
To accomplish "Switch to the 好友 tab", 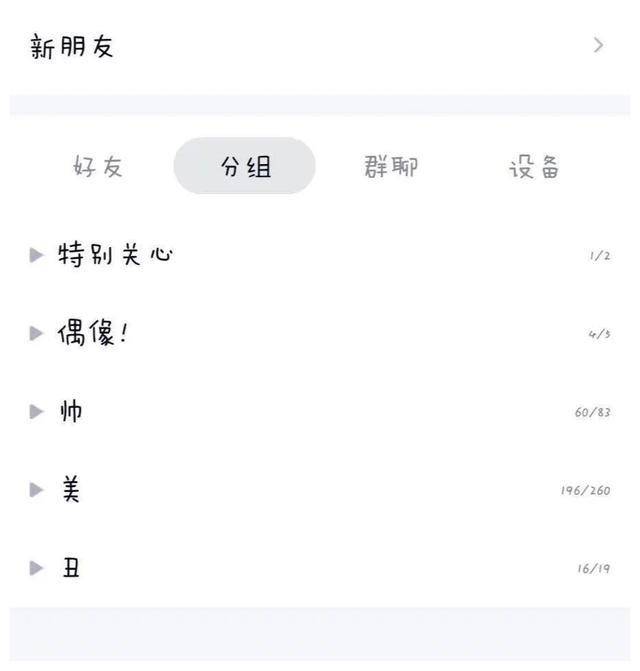I will [98, 167].
